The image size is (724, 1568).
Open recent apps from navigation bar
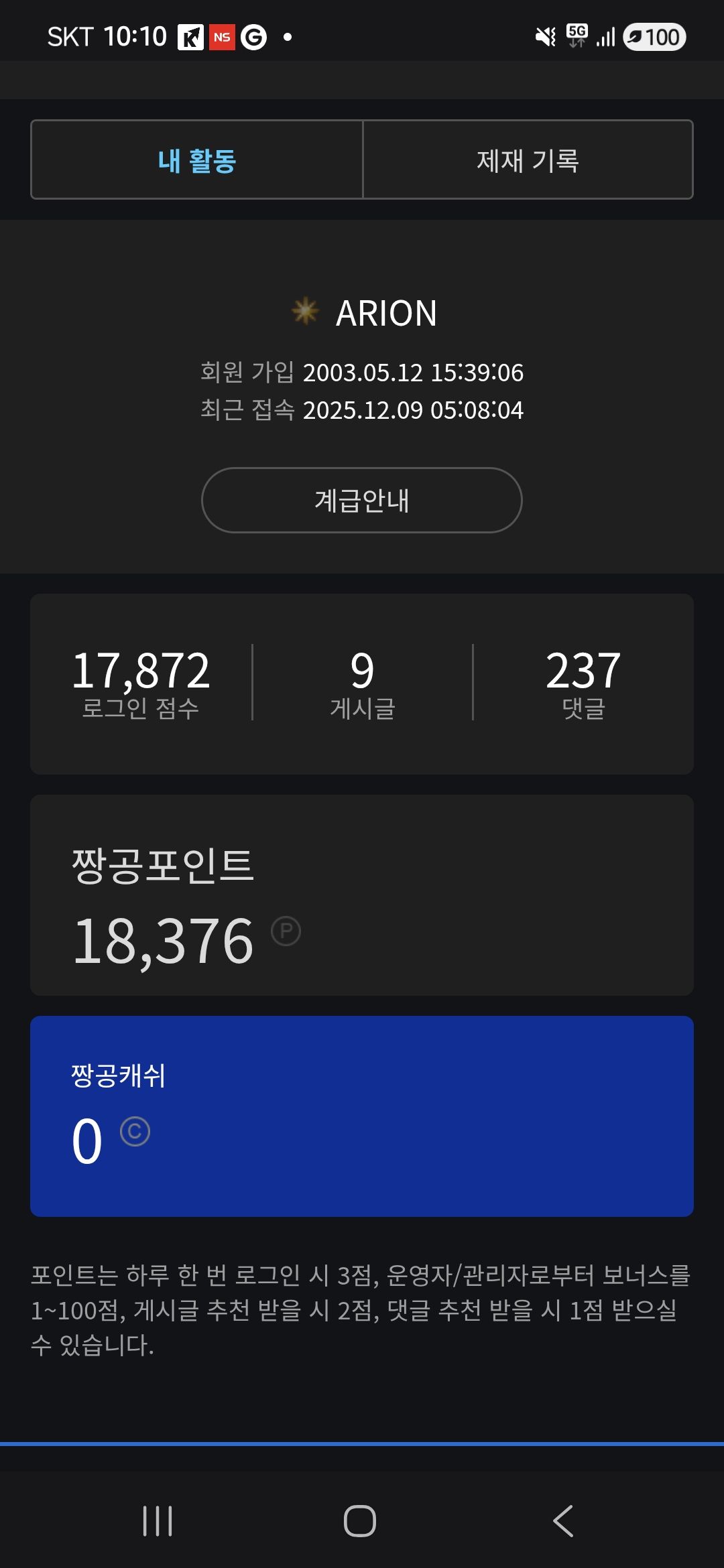point(158,1521)
